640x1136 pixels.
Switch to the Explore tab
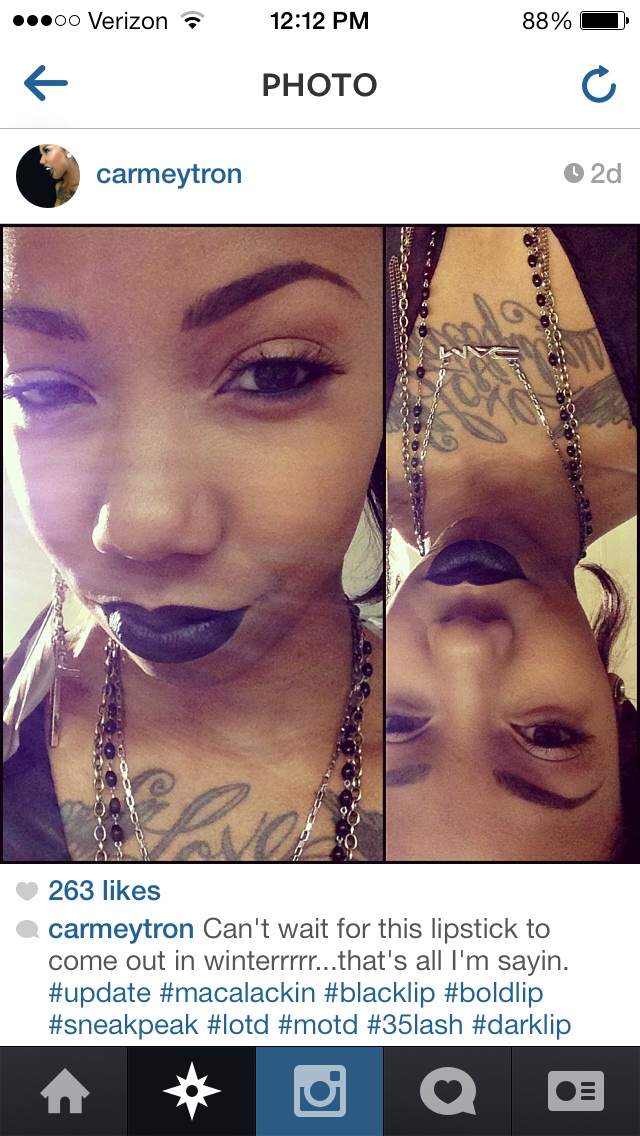click(191, 1091)
